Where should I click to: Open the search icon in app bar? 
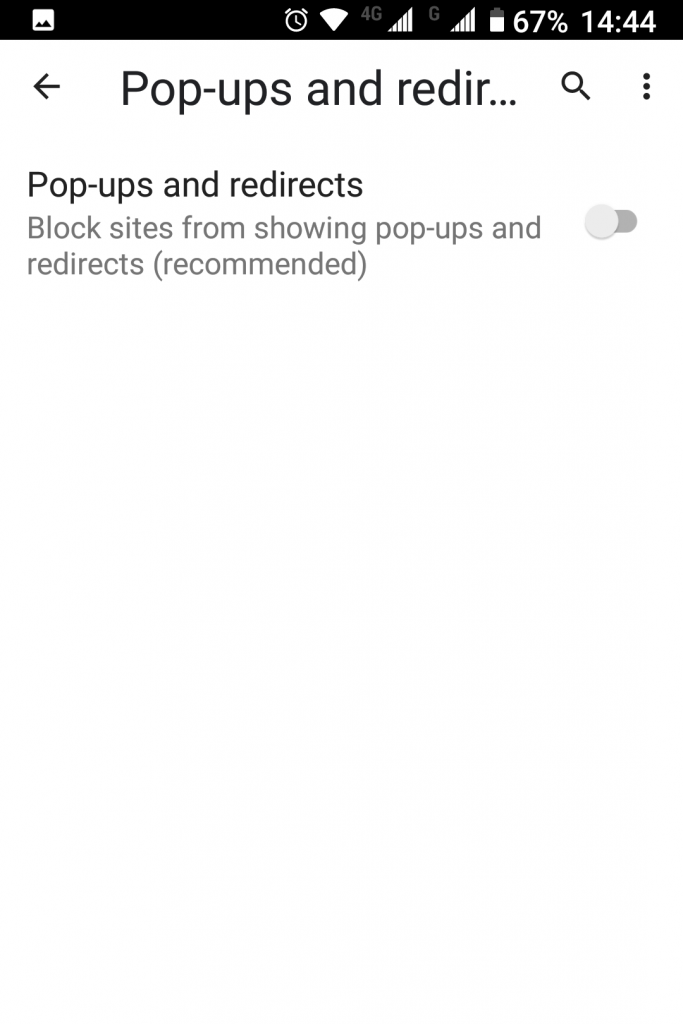(576, 87)
